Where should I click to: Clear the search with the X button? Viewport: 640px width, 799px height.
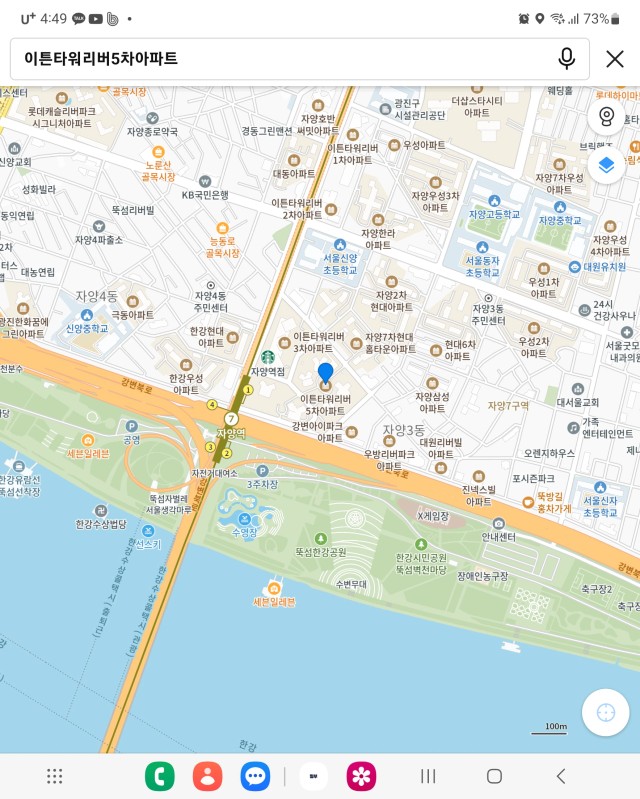pos(615,59)
